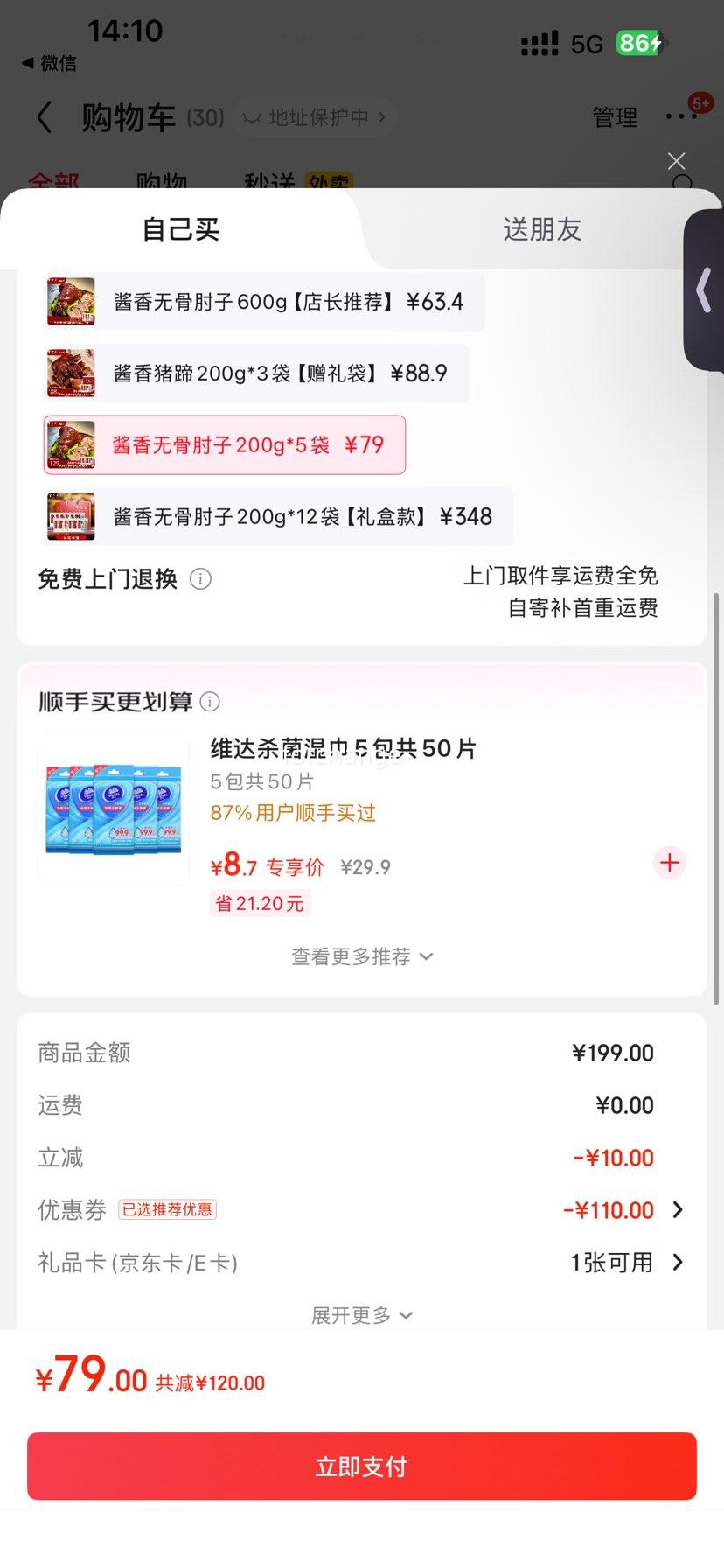Open info icon beside 顺手买更划算
The image size is (724, 1568).
pos(210,702)
